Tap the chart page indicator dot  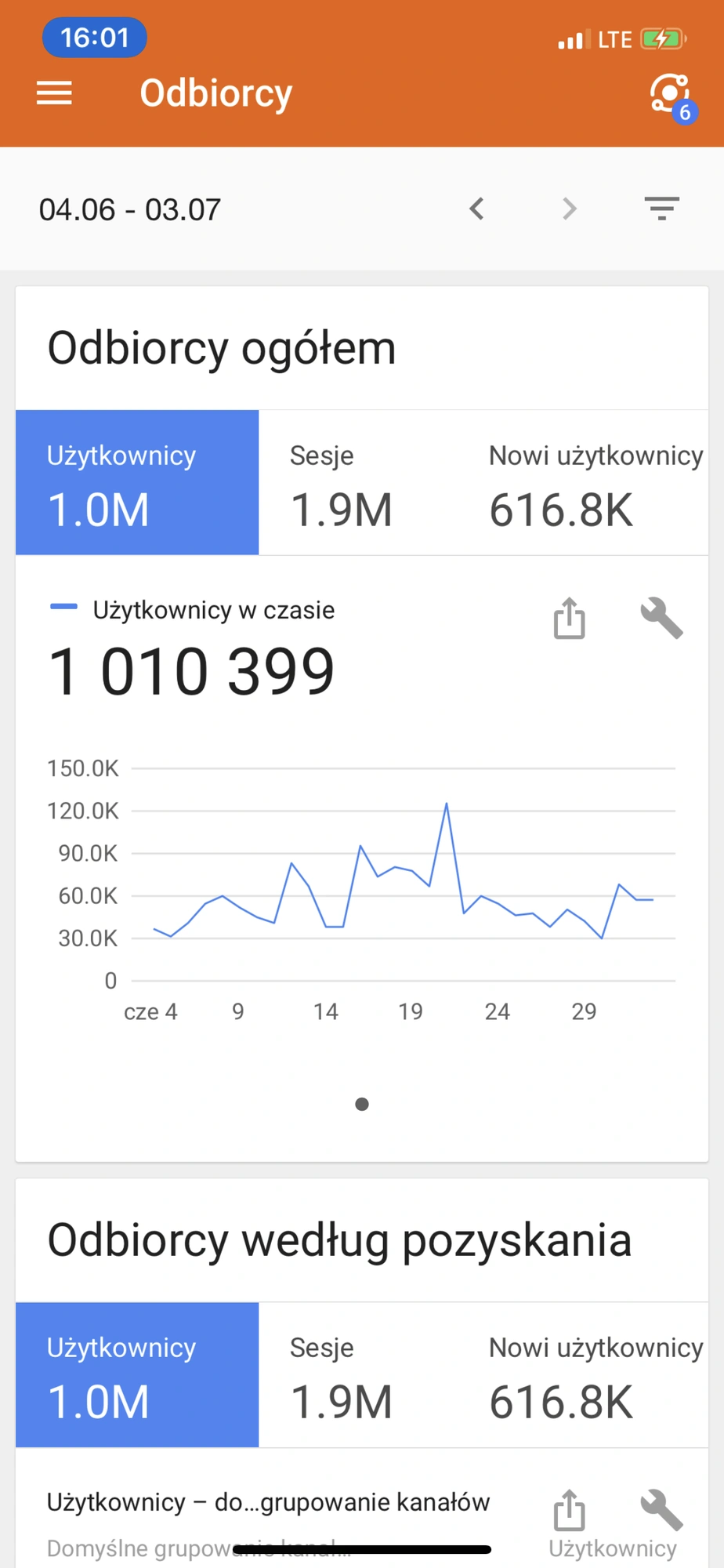pyautogui.click(x=362, y=1104)
